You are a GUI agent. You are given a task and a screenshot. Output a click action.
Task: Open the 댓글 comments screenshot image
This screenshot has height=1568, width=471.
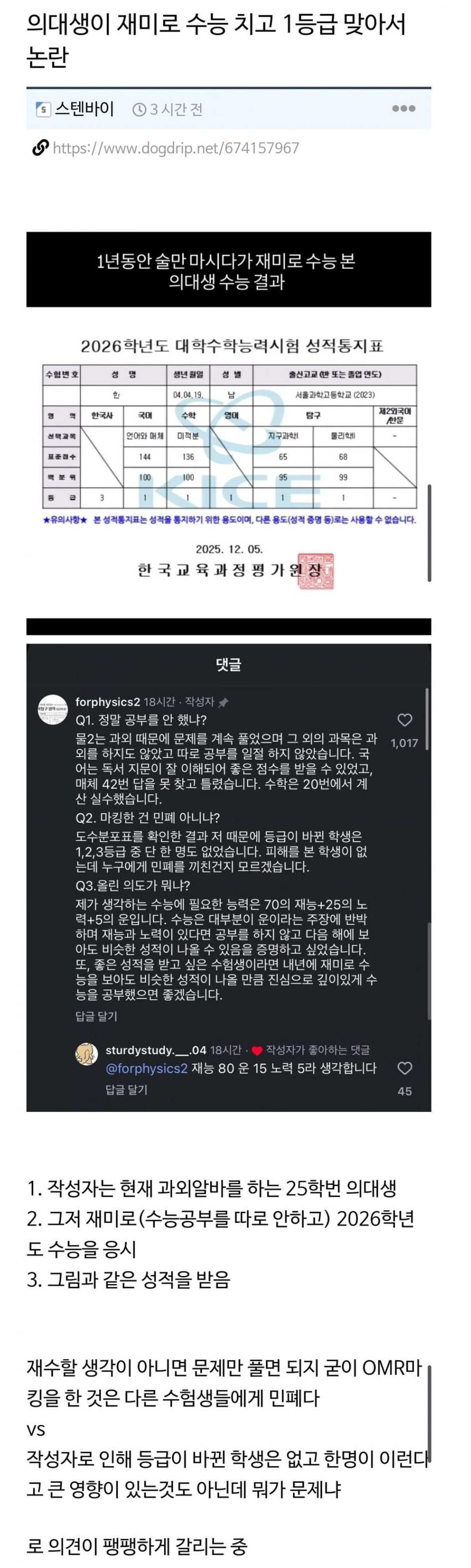(229, 876)
